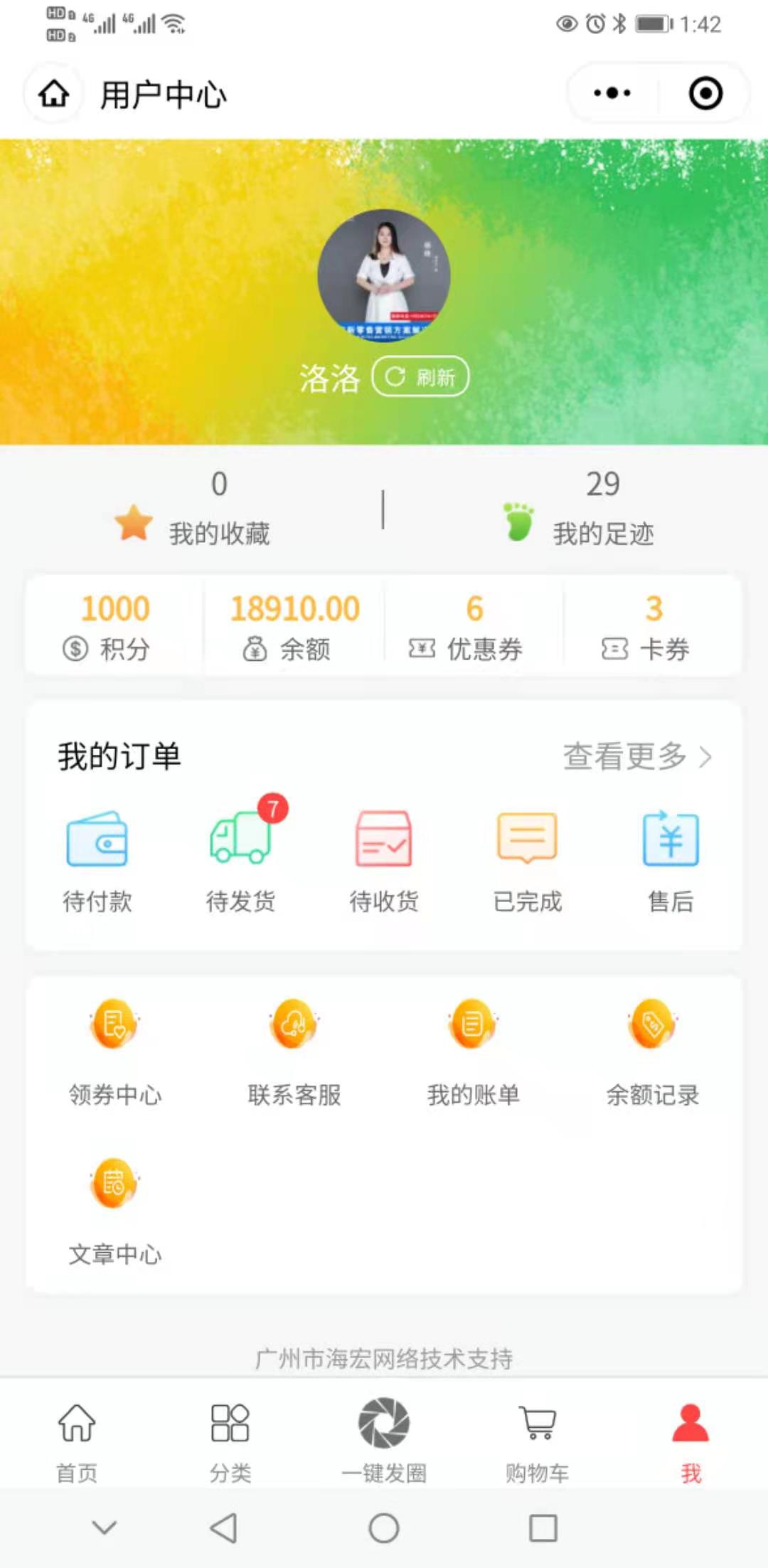The image size is (768, 1568).
Task: Open 领券中心 coupon center
Action: coord(114,1052)
